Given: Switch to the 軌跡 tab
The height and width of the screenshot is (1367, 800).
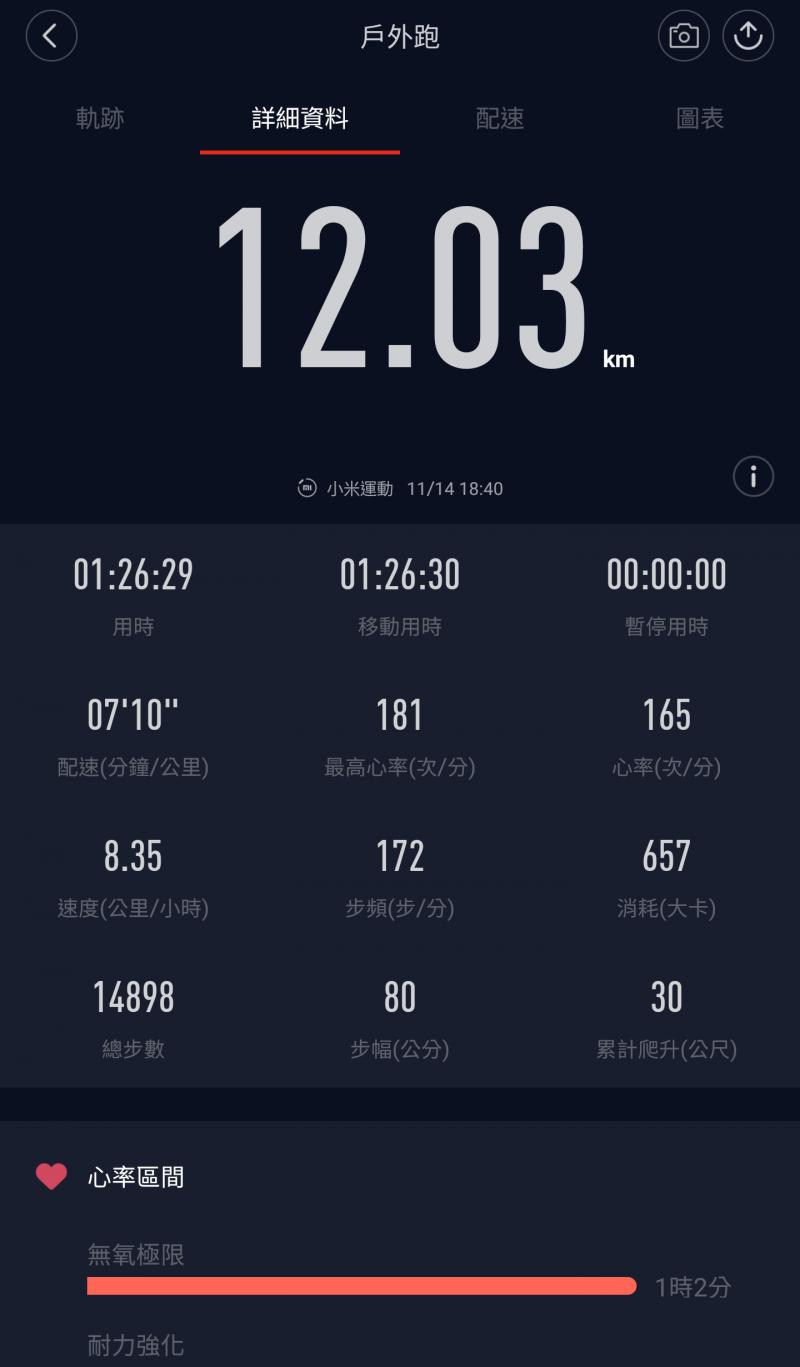Looking at the screenshot, I should tap(100, 119).
